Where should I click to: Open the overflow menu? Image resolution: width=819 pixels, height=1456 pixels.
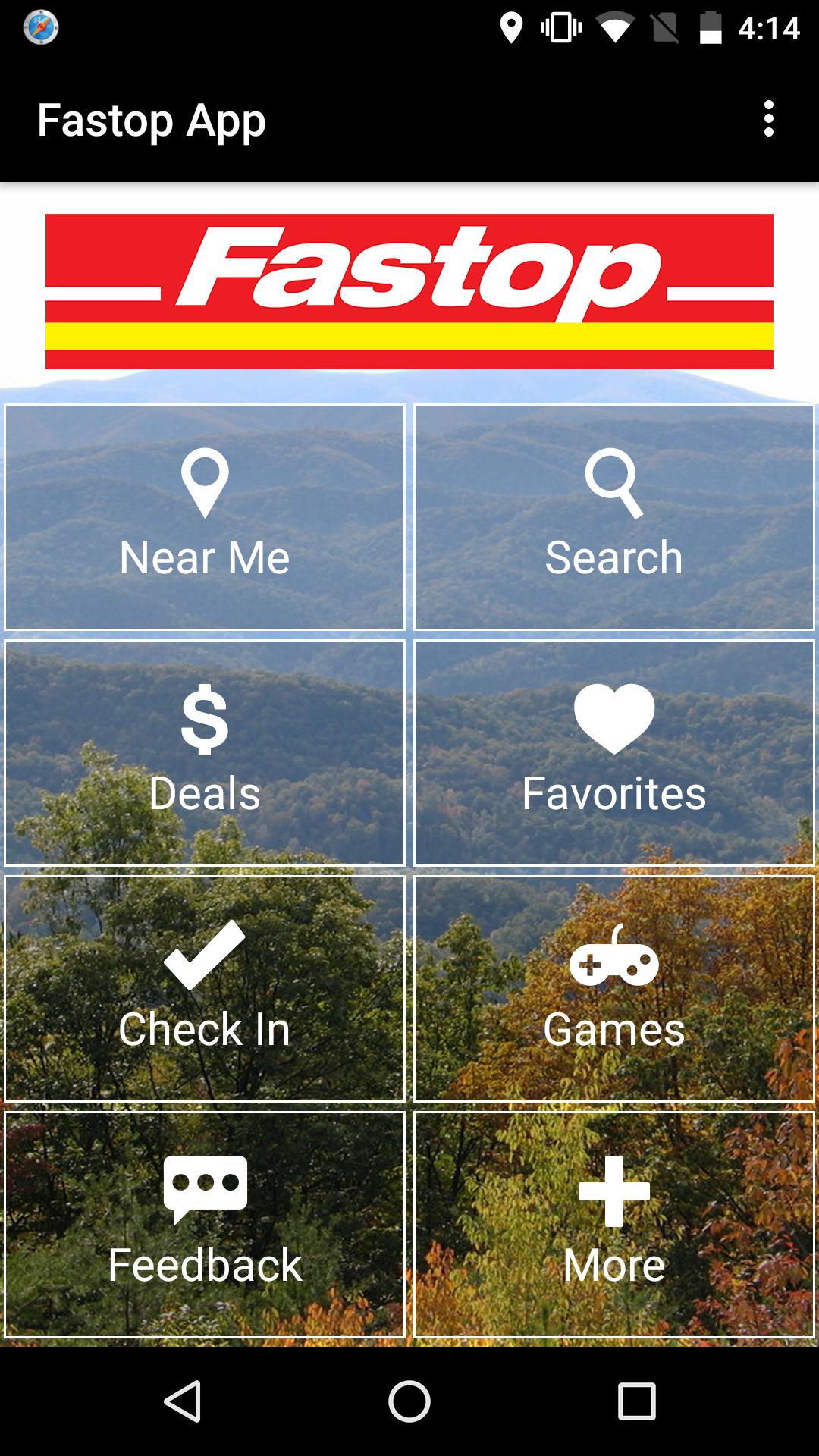tap(768, 119)
